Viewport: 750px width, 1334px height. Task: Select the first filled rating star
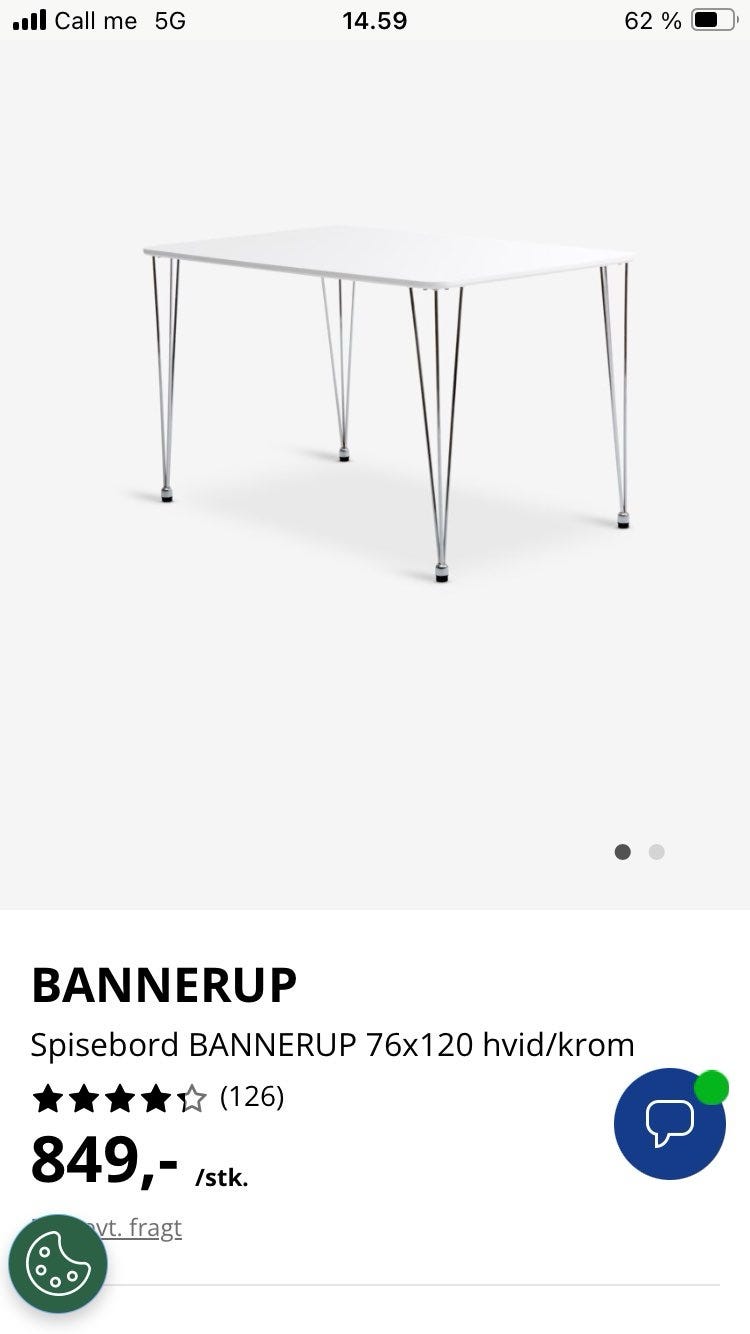click(x=48, y=1097)
